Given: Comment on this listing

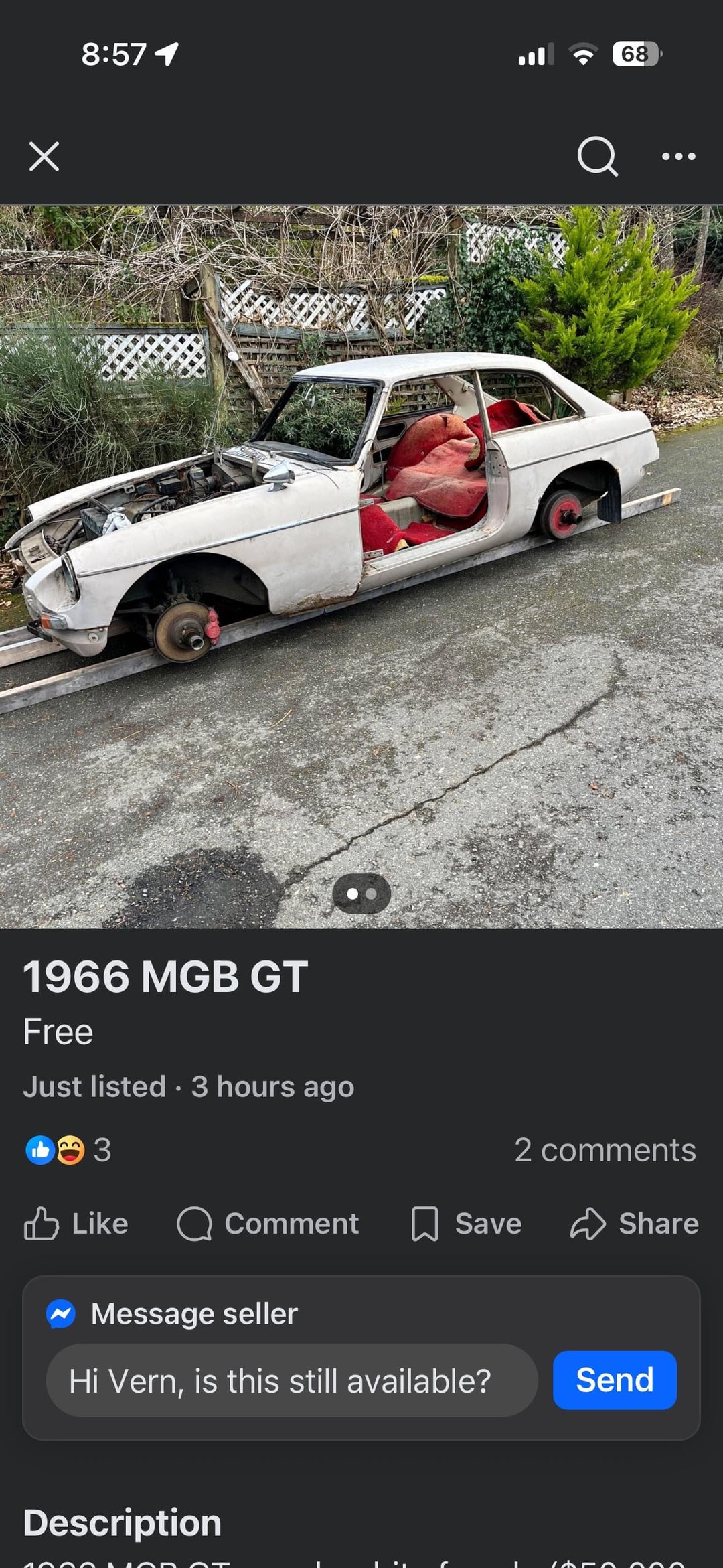Looking at the screenshot, I should [x=268, y=1224].
